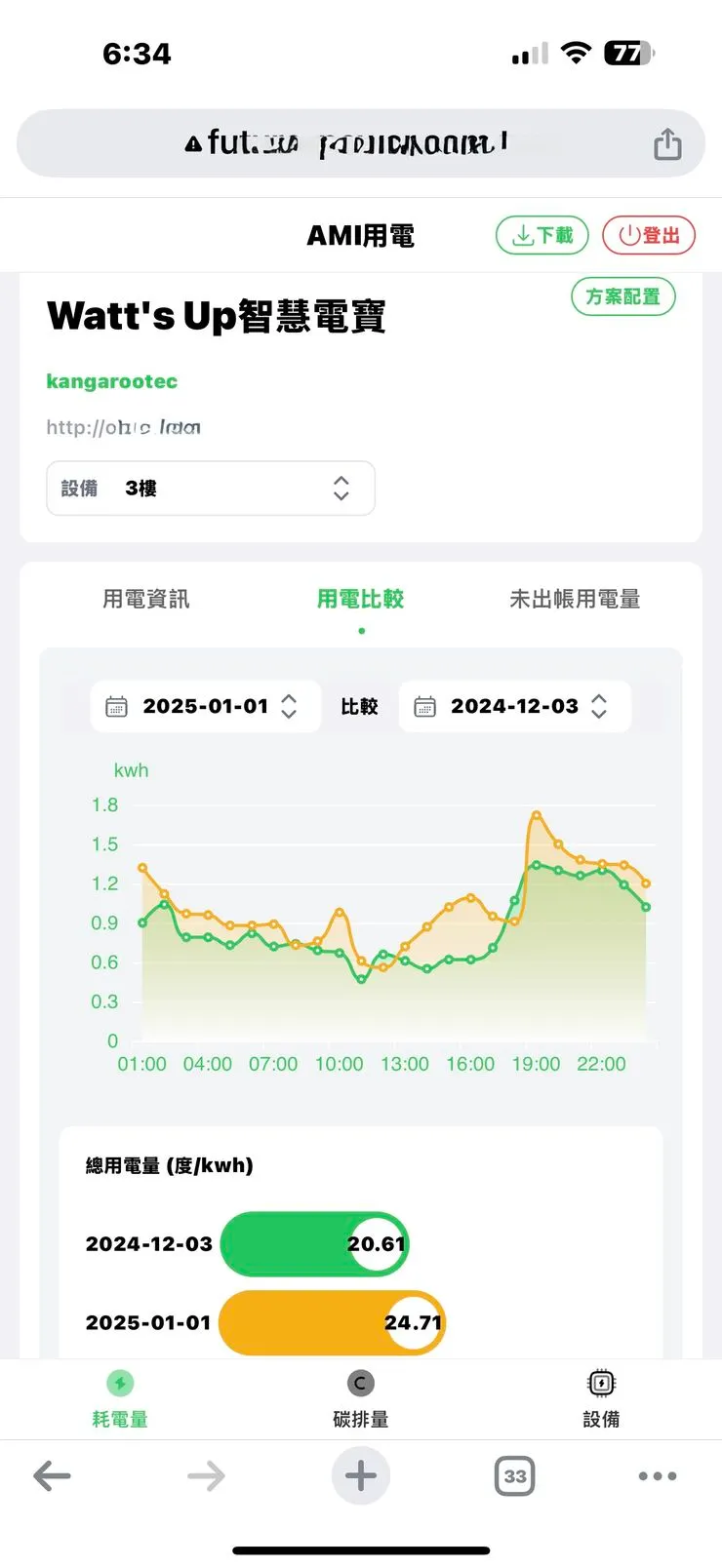The height and width of the screenshot is (1568, 722).
Task: Click the chevron stepper next to 2024-12-03
Action: coord(599,705)
